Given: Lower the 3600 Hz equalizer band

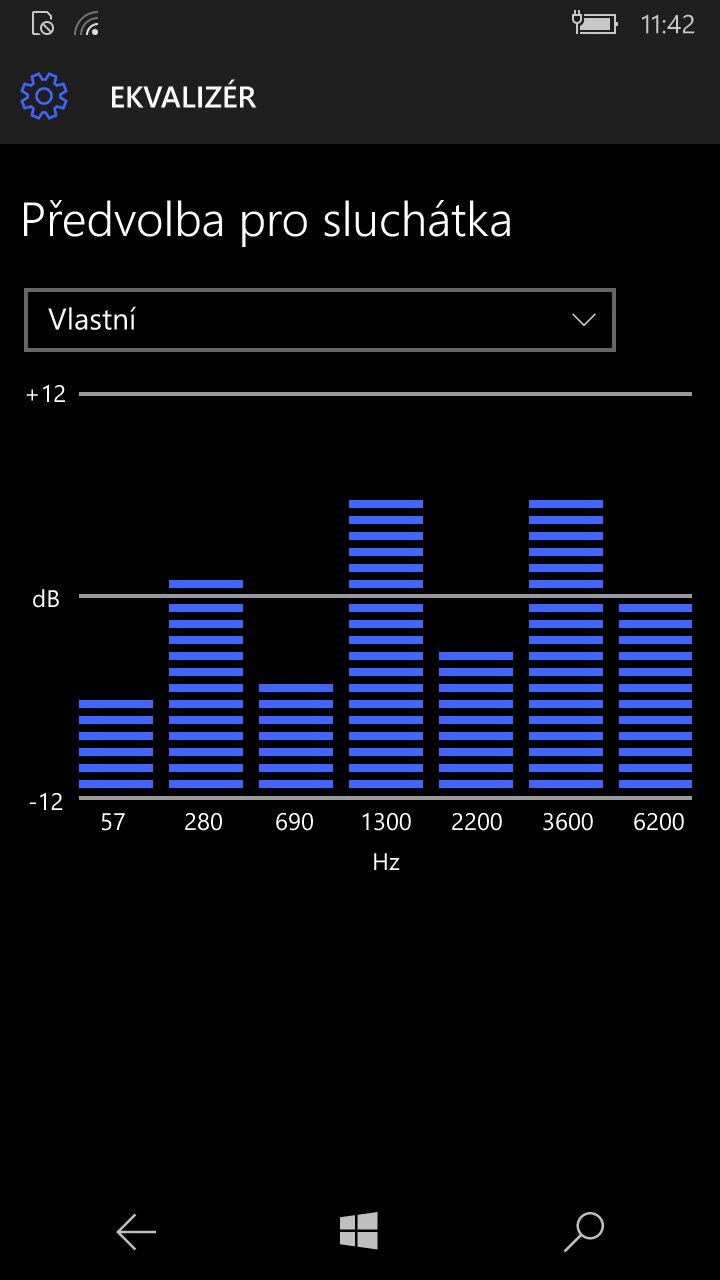Looking at the screenshot, I should point(567,645).
